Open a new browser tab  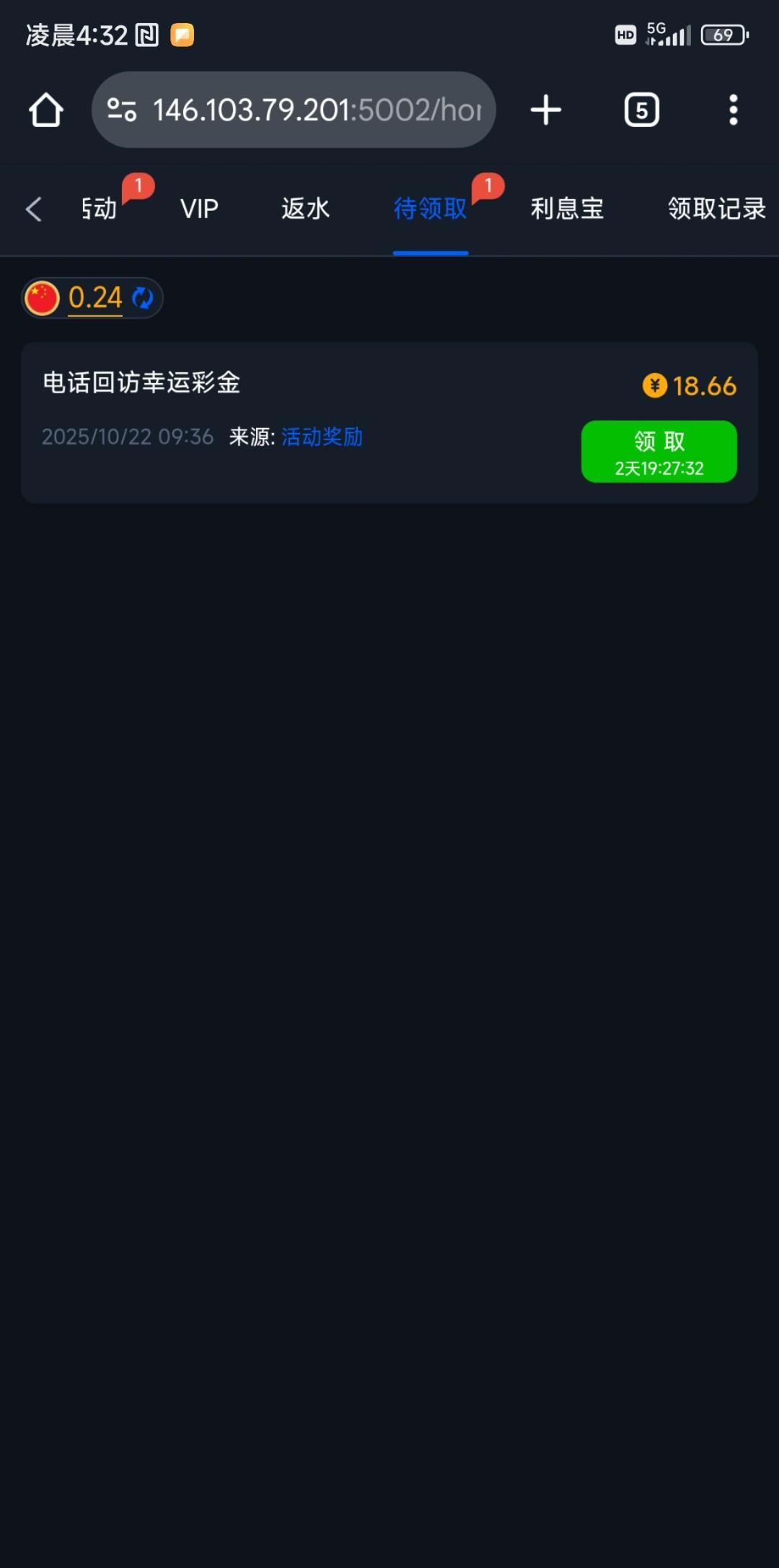tap(545, 110)
